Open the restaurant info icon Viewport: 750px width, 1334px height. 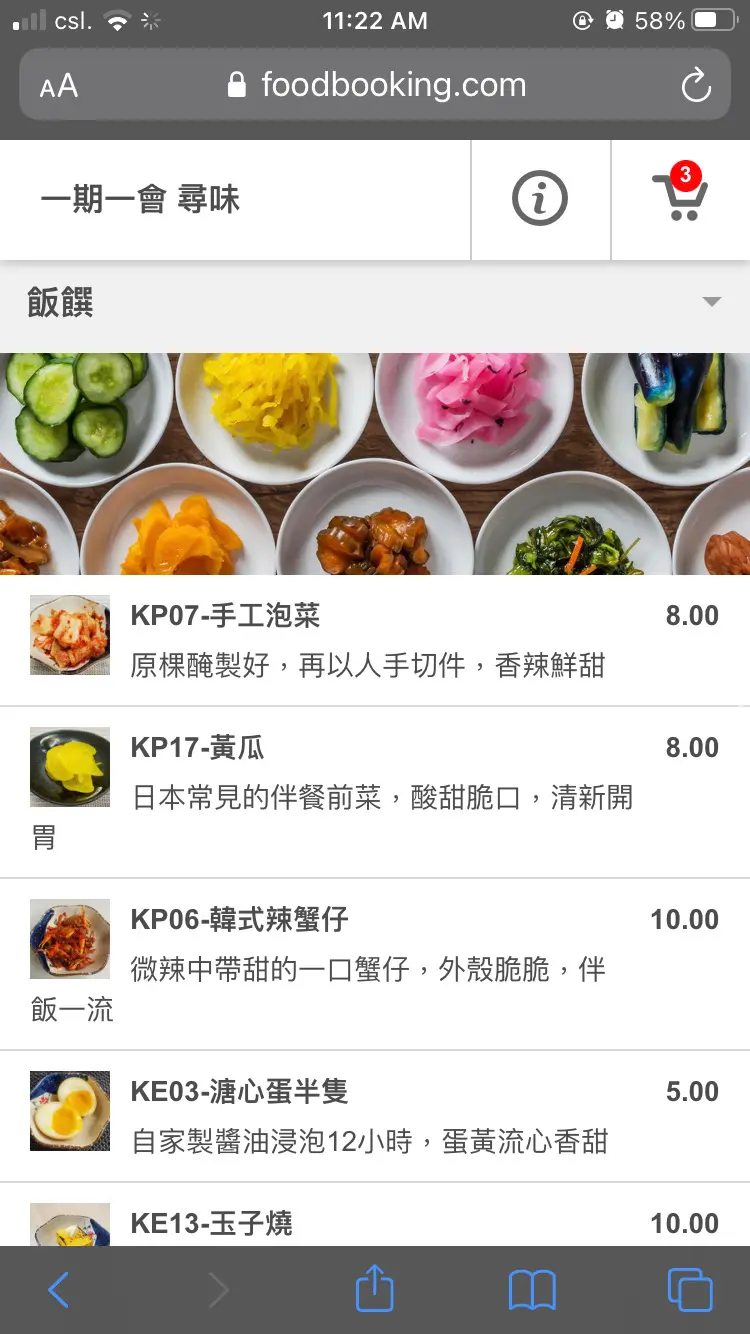coord(540,200)
